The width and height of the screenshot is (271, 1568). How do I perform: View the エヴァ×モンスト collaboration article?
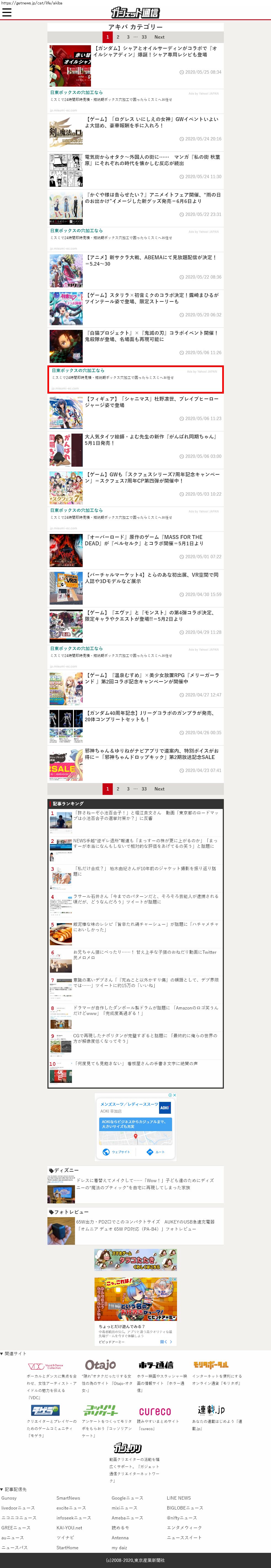(x=152, y=615)
